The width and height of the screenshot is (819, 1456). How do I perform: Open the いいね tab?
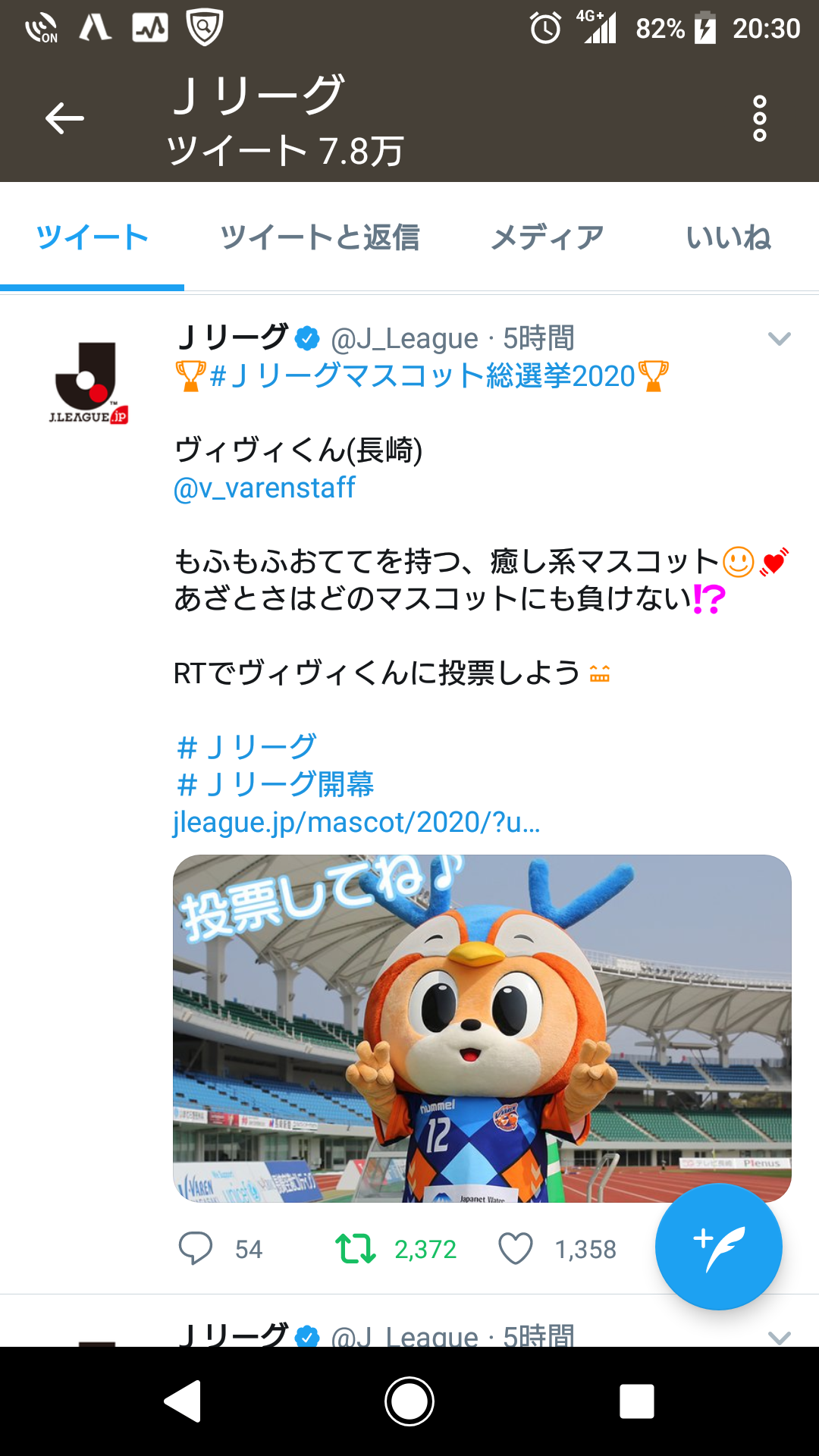[x=728, y=237]
